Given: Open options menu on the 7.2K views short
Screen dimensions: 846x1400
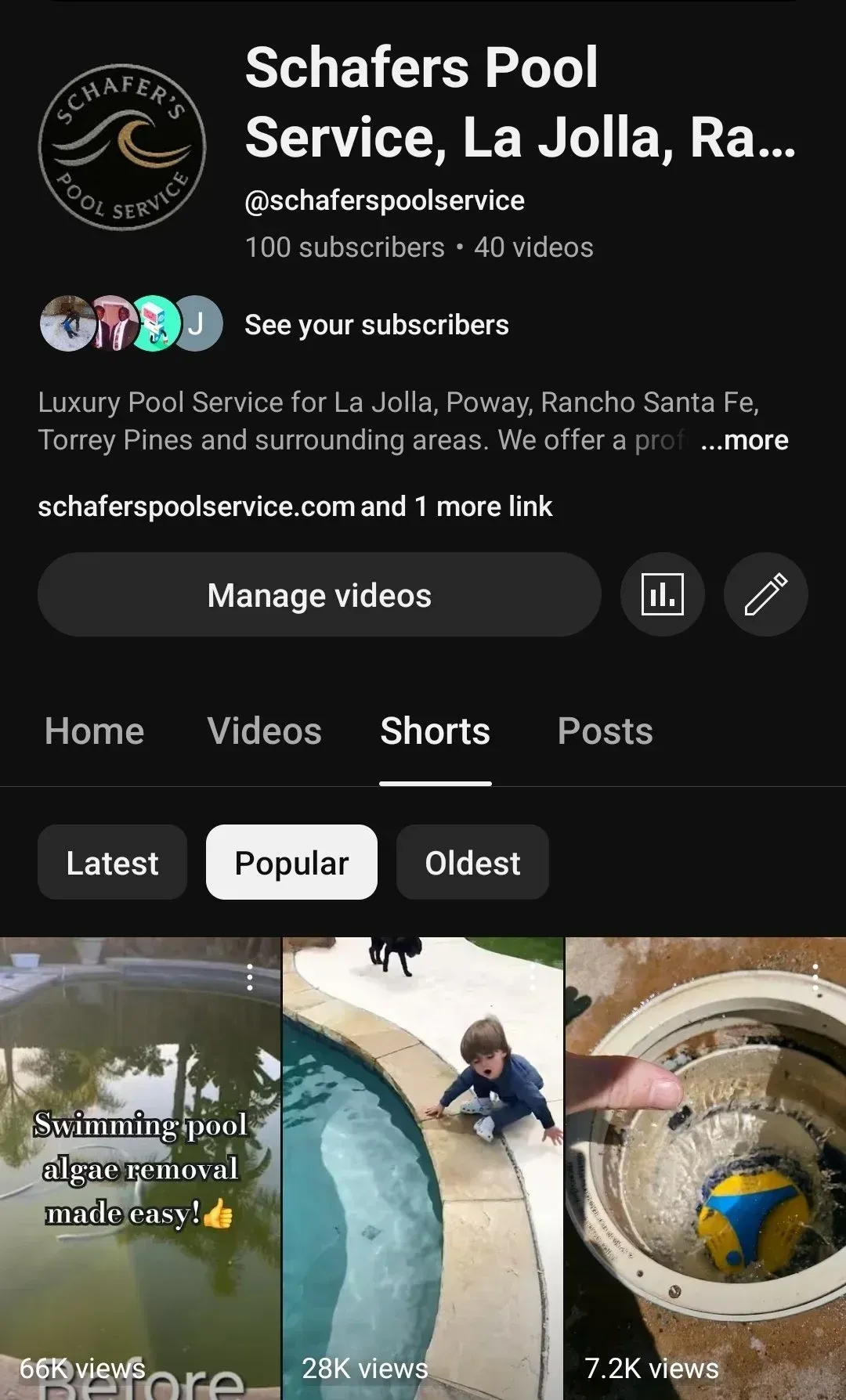Looking at the screenshot, I should [x=815, y=977].
